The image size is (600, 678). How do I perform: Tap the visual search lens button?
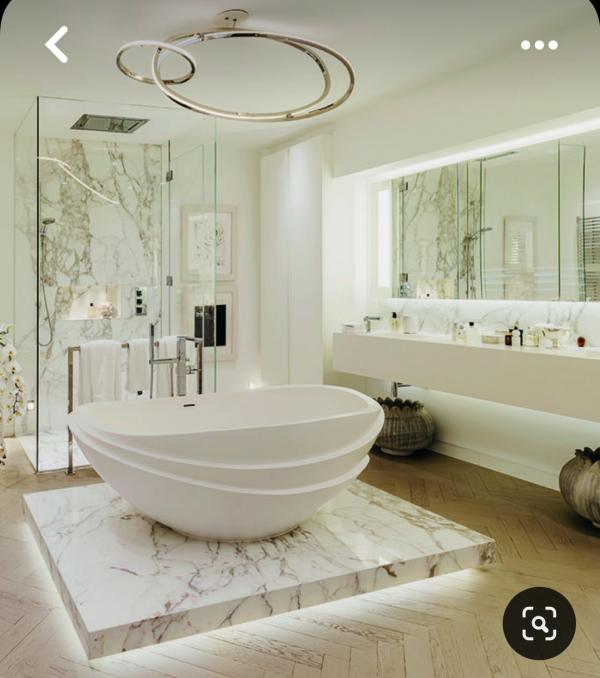539,623
